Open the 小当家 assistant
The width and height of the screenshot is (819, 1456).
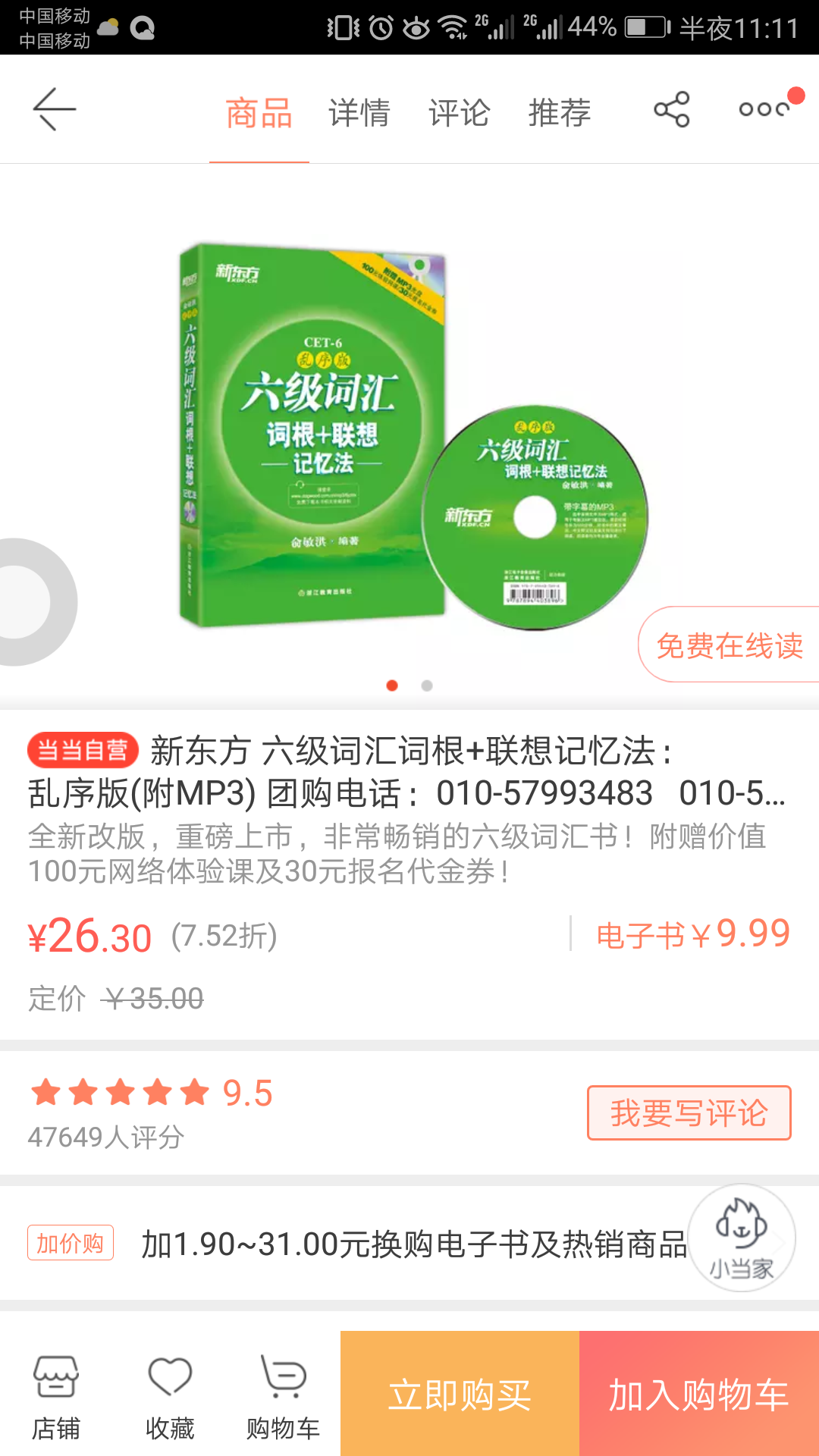click(741, 1238)
